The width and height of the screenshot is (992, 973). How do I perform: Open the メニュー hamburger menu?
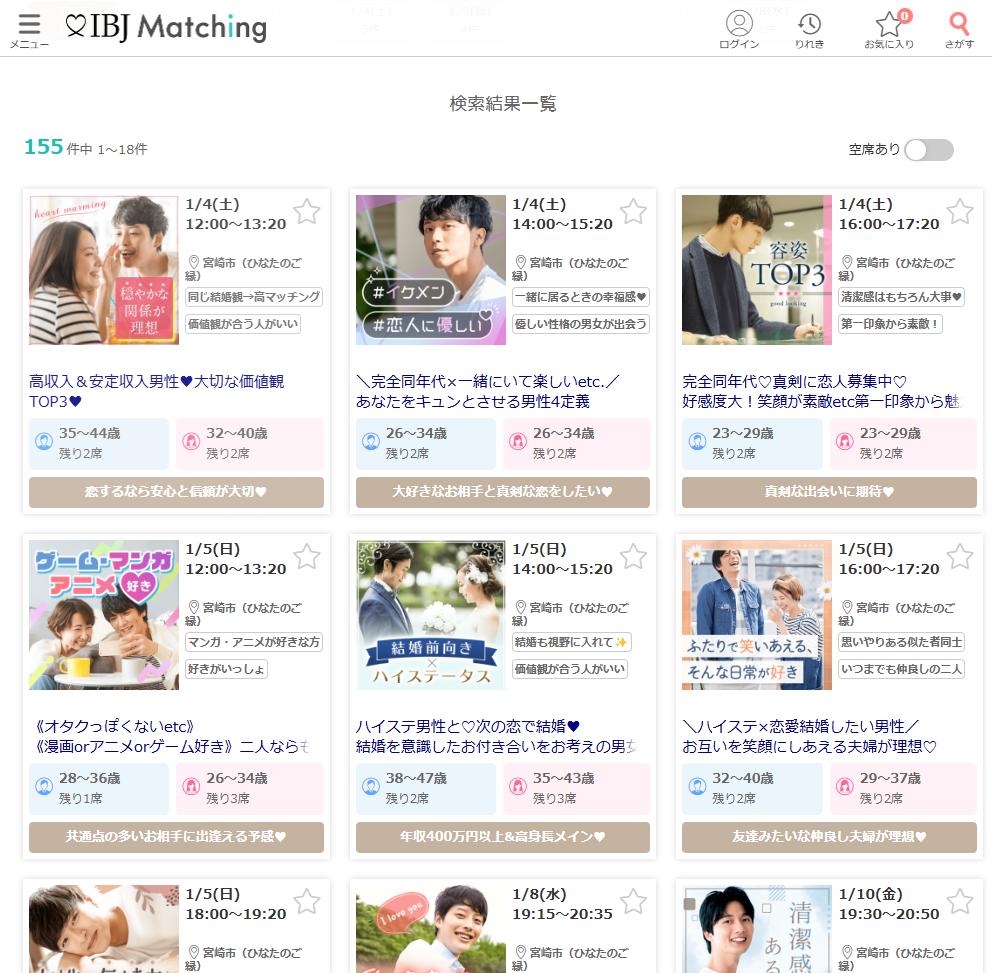tap(29, 29)
